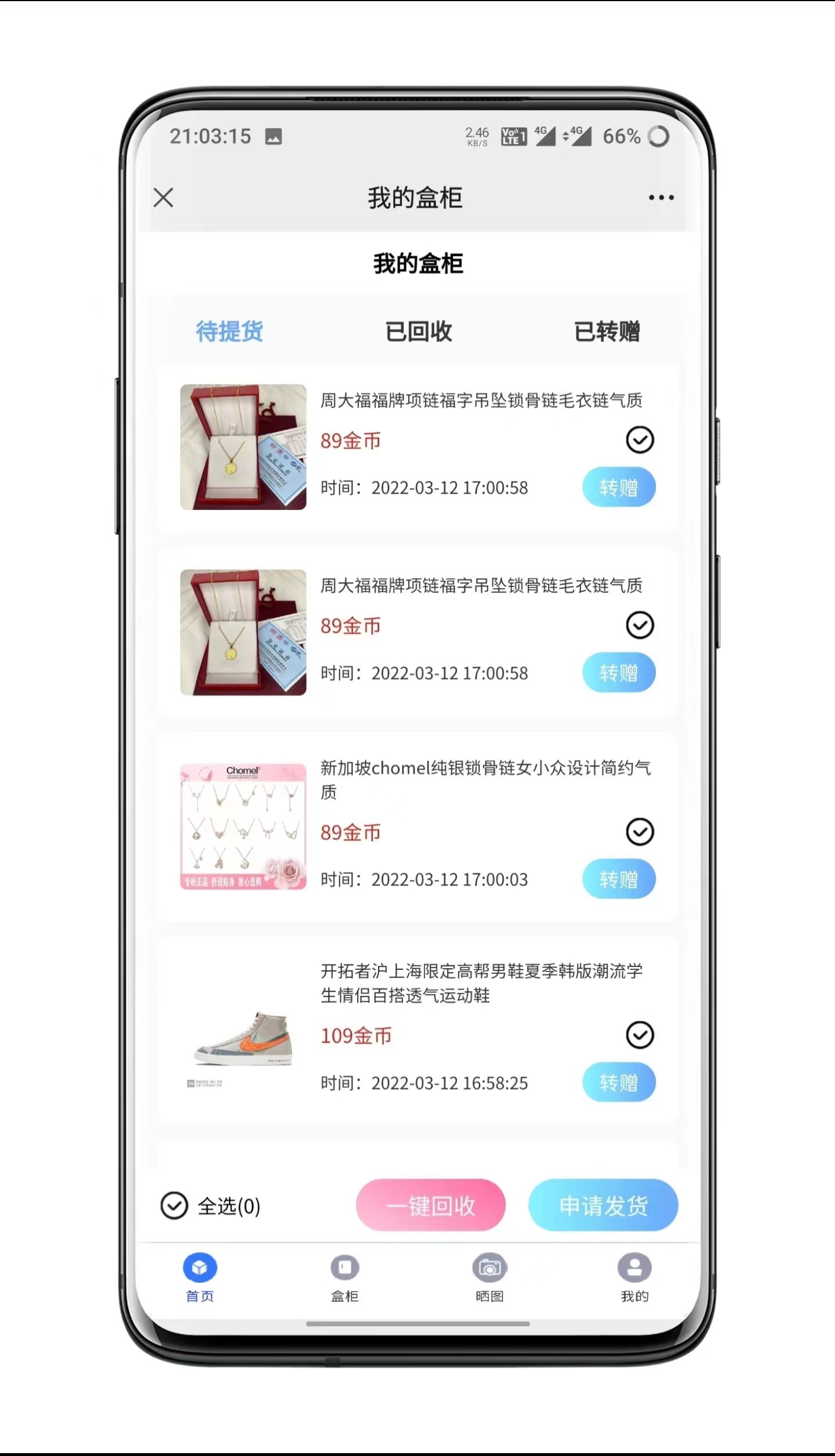The image size is (835, 1456).
Task: Switch to the 已转赠 tab
Action: (607, 332)
